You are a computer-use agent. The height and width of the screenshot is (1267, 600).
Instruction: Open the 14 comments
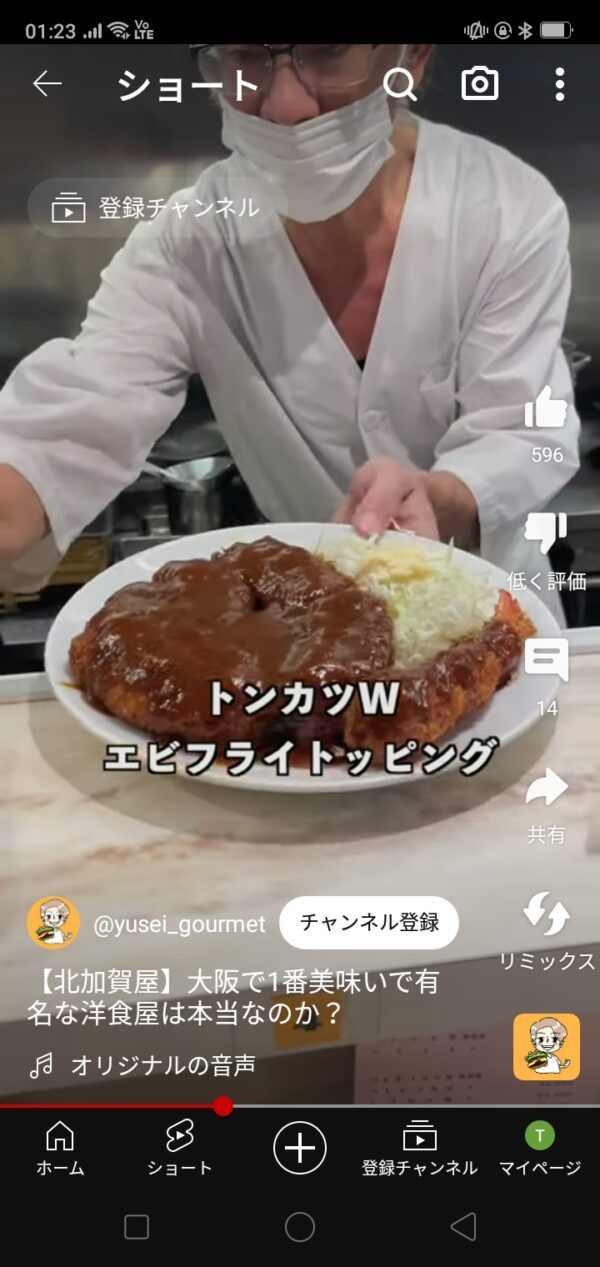[x=546, y=662]
